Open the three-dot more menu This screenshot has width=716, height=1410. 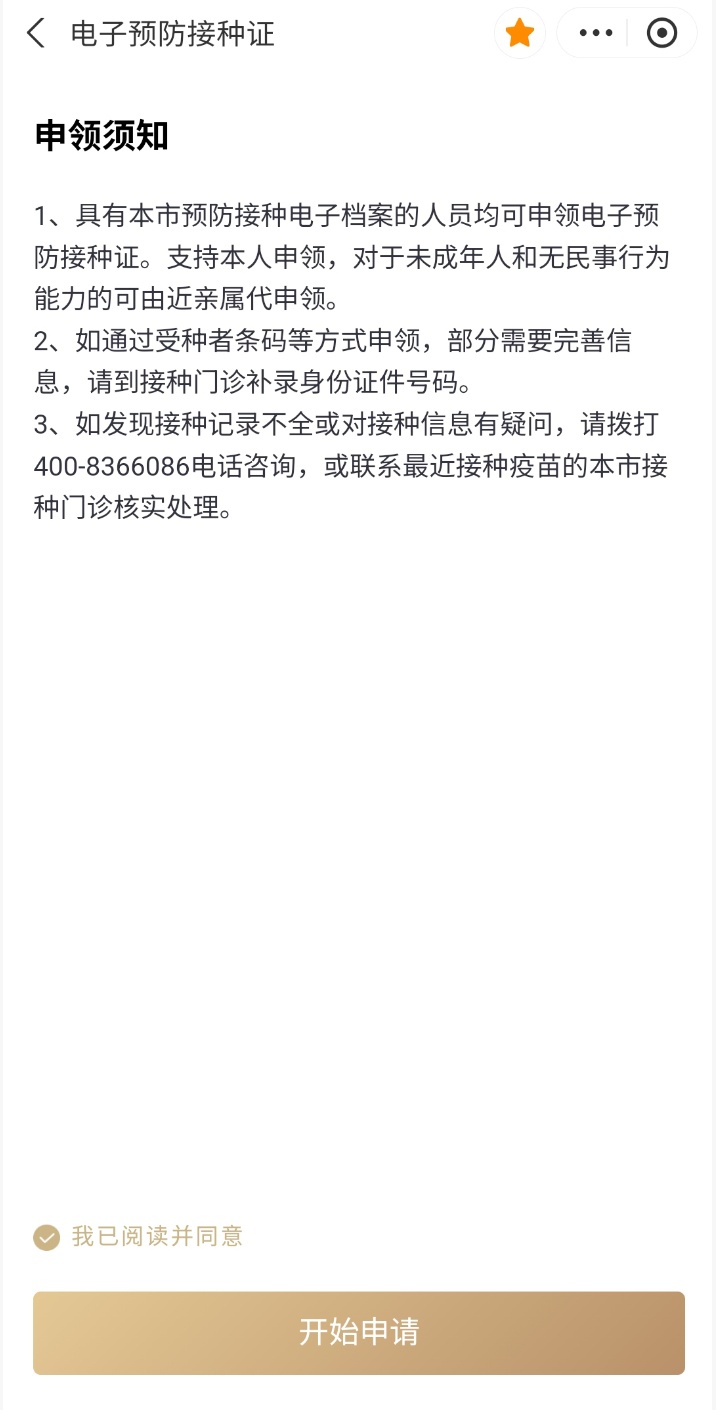point(596,34)
